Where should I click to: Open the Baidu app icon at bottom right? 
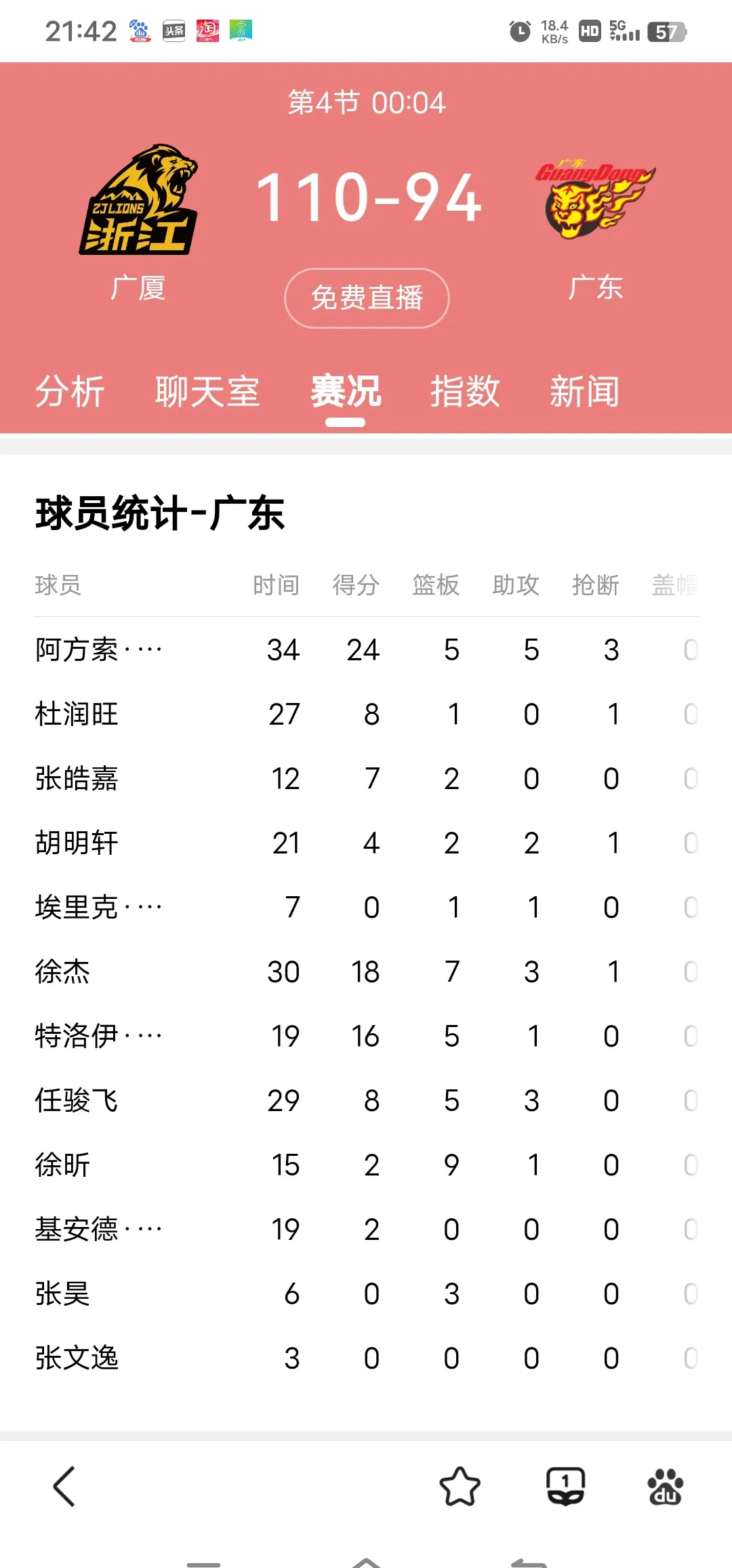tap(665, 1485)
